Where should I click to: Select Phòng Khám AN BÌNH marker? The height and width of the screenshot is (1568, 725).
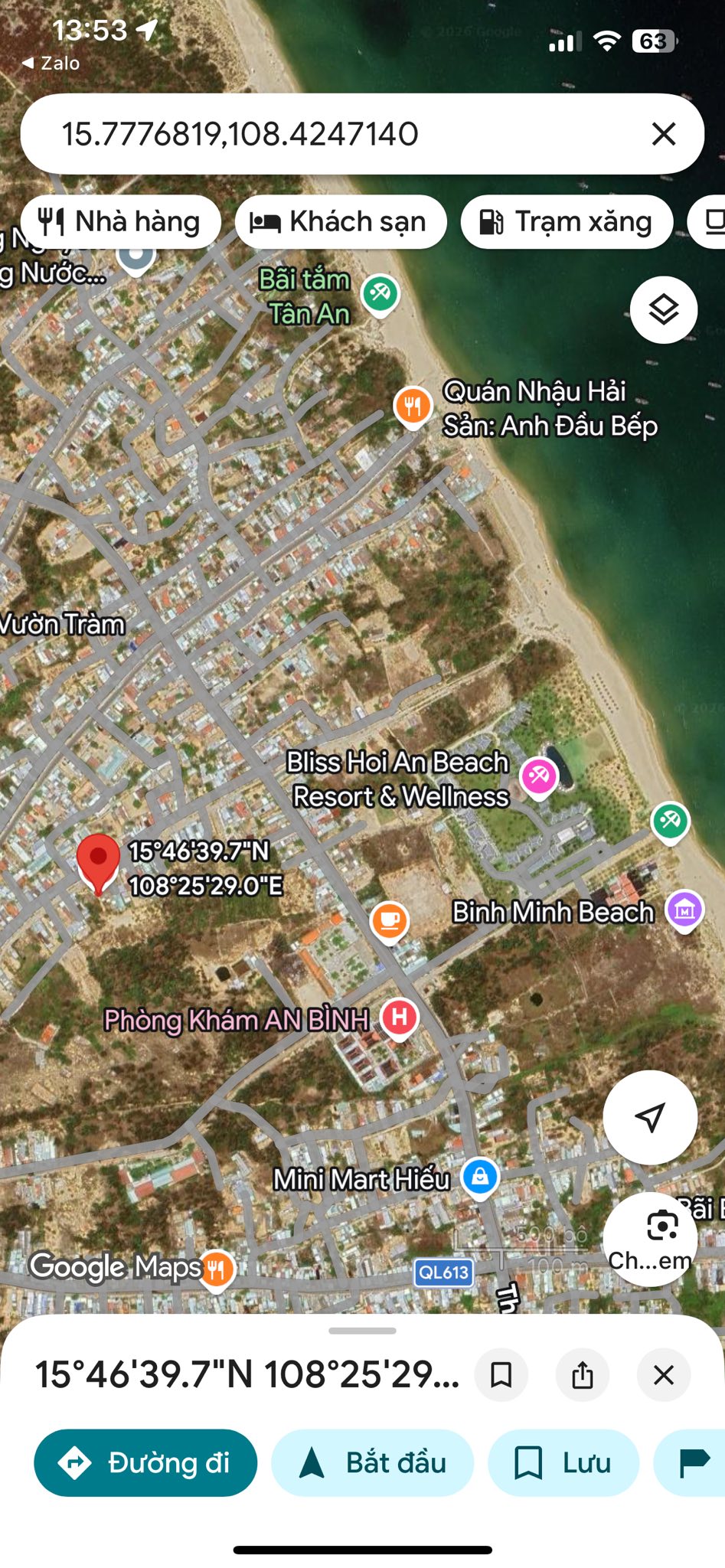[399, 1018]
